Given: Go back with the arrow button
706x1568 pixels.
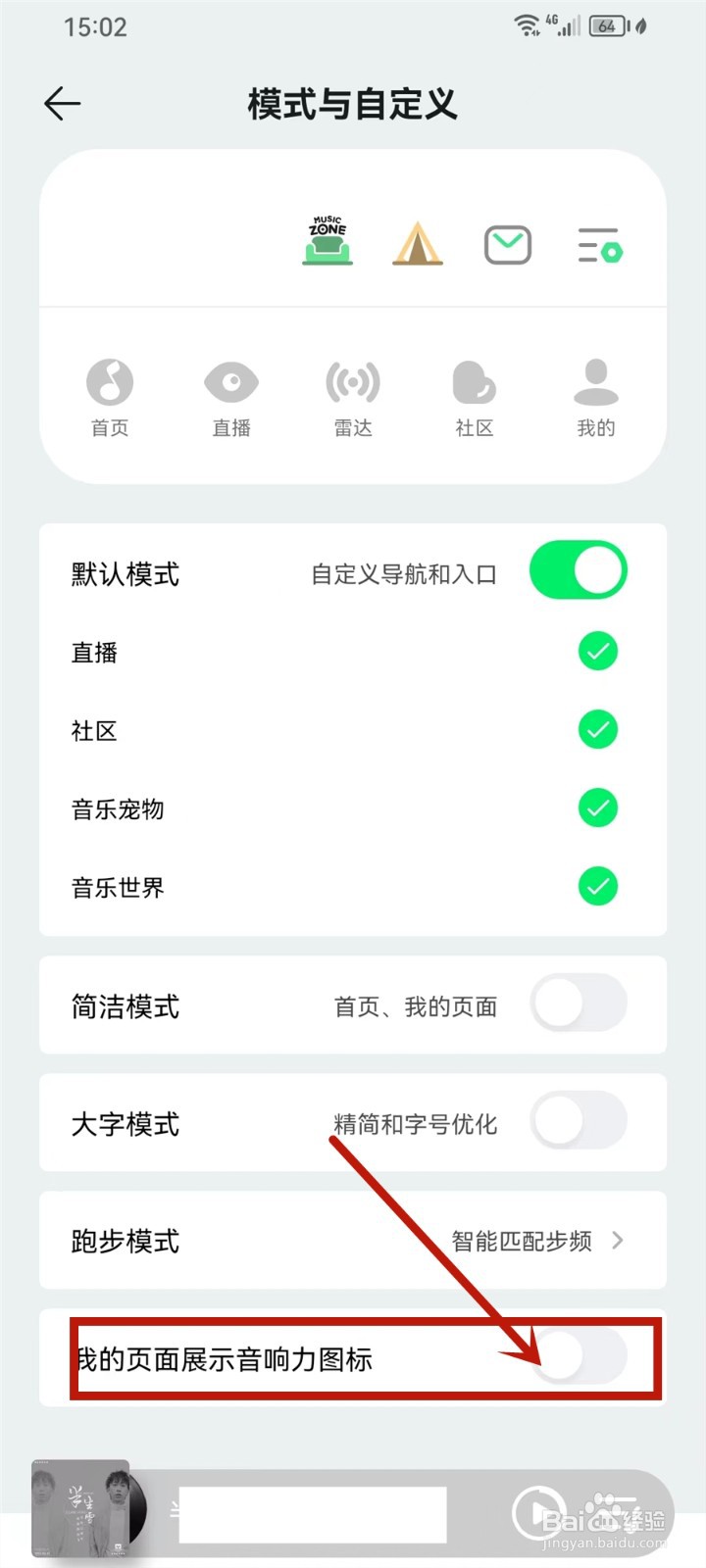Looking at the screenshot, I should 61,103.
